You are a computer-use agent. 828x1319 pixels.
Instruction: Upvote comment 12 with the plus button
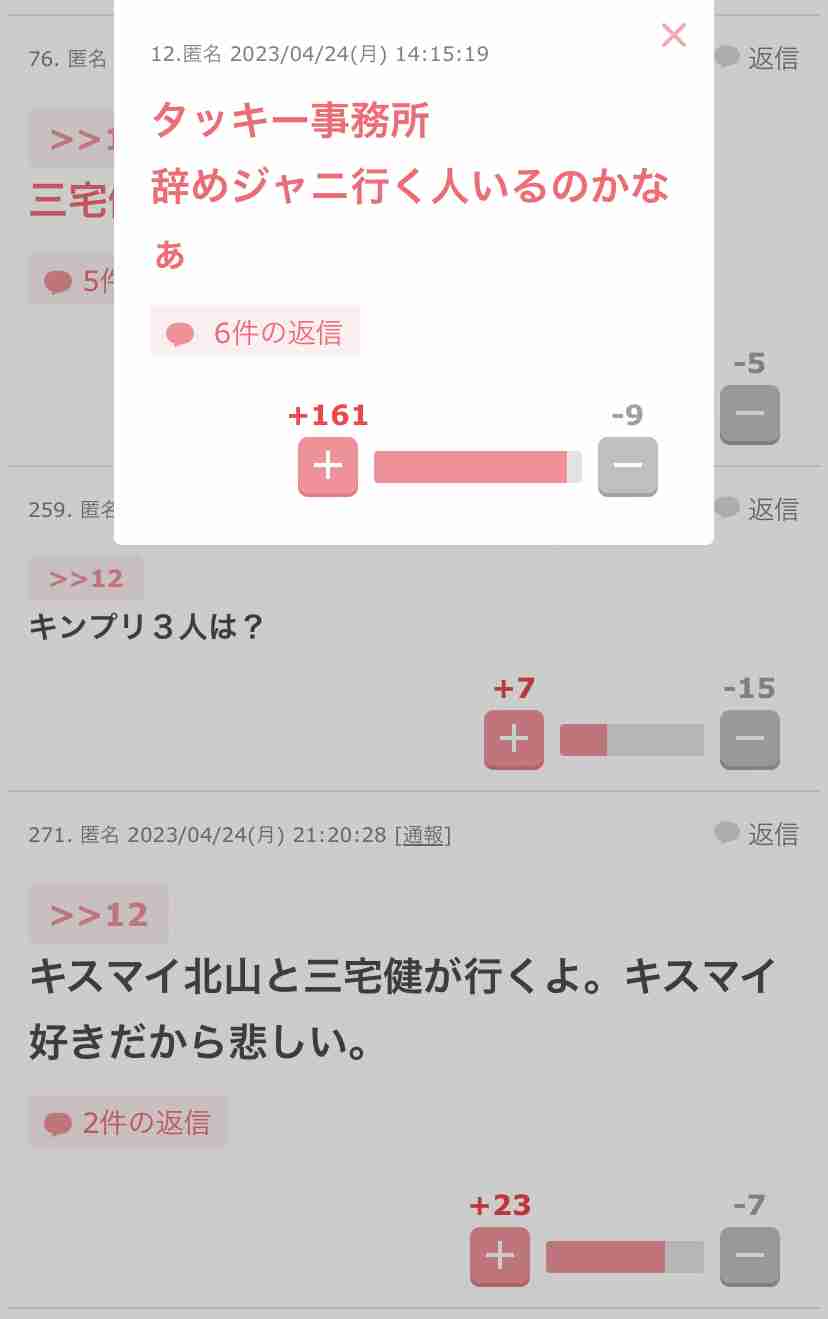coord(328,466)
